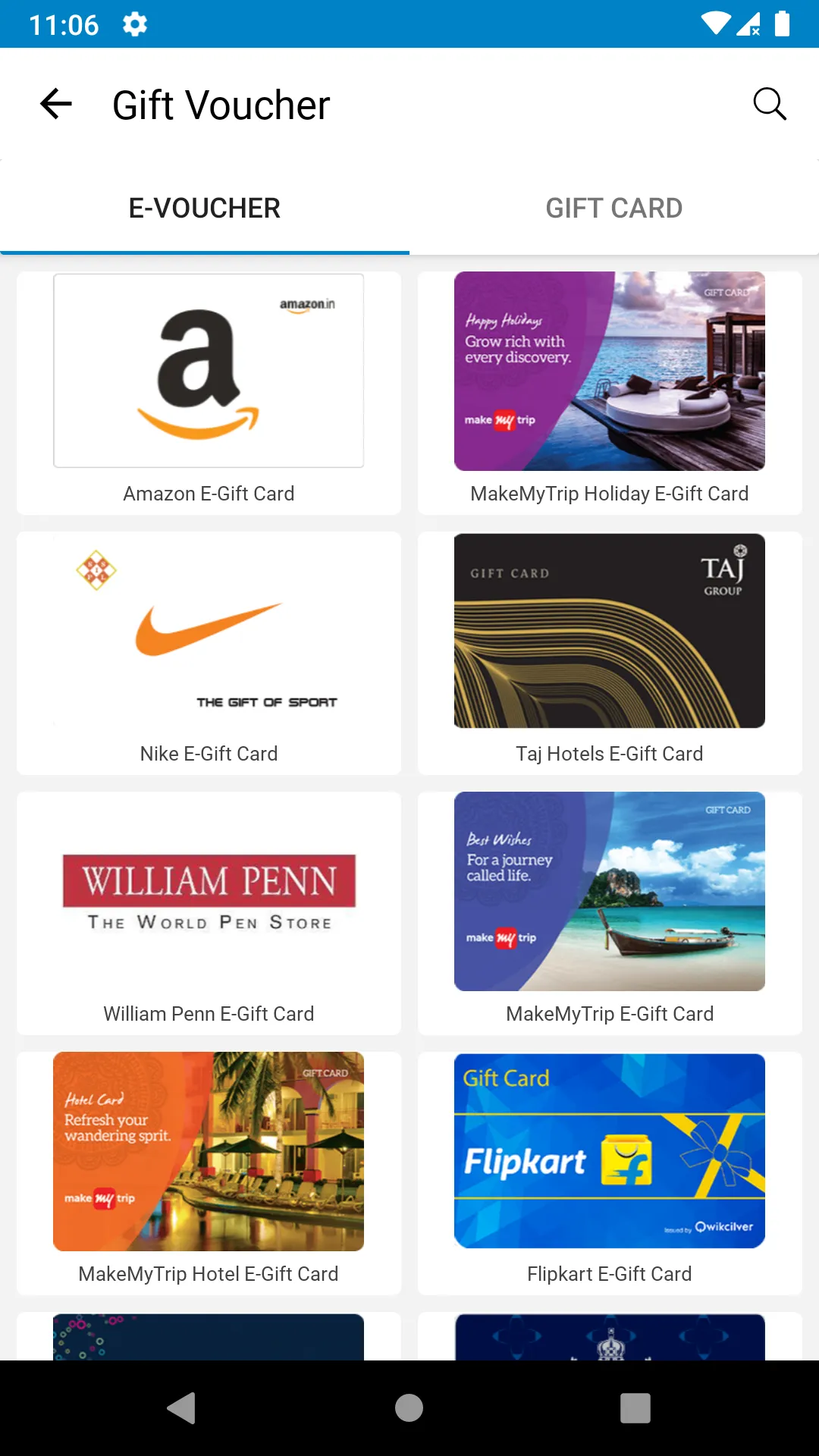Switch to the GIFT CARD tab
Image resolution: width=819 pixels, height=1456 pixels.
[614, 208]
